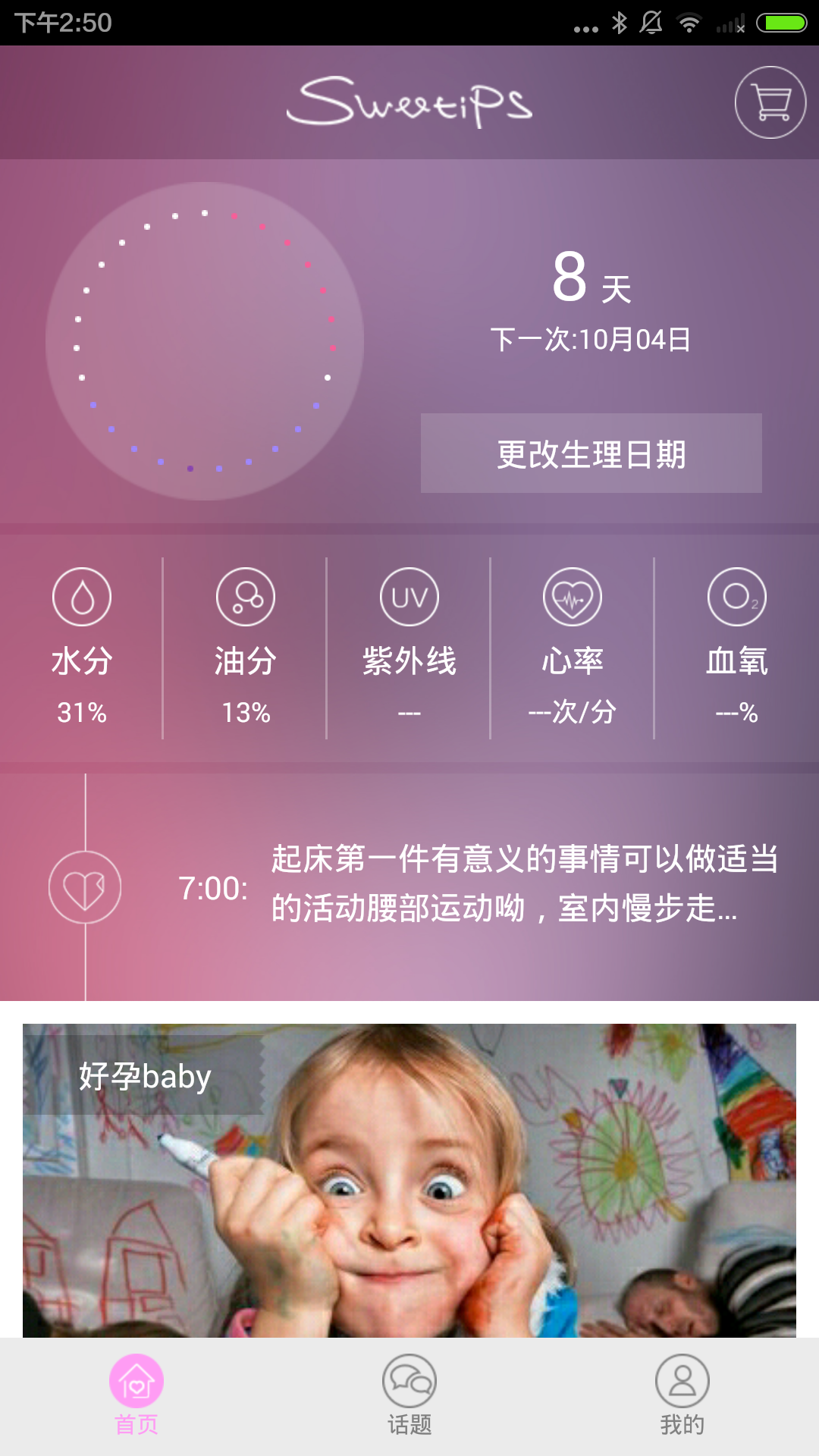Viewport: 819px width, 1456px height.
Task: Switch to the 我的 profile tab
Action: coord(682,1395)
